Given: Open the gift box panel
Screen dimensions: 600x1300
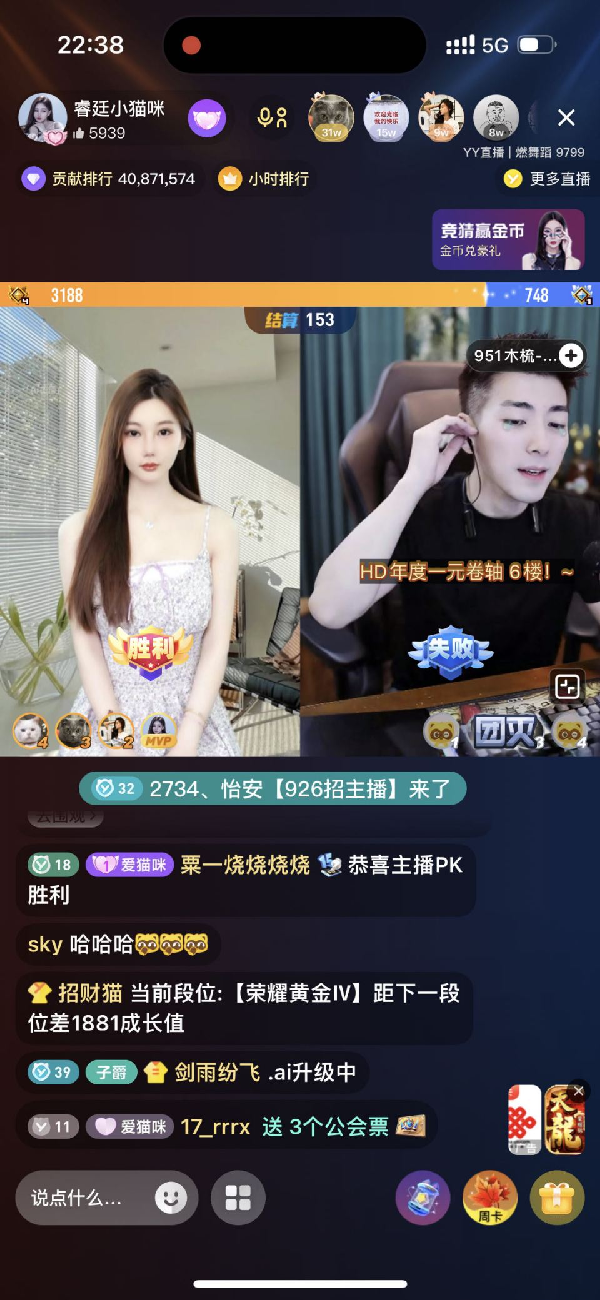Looking at the screenshot, I should tap(556, 1197).
